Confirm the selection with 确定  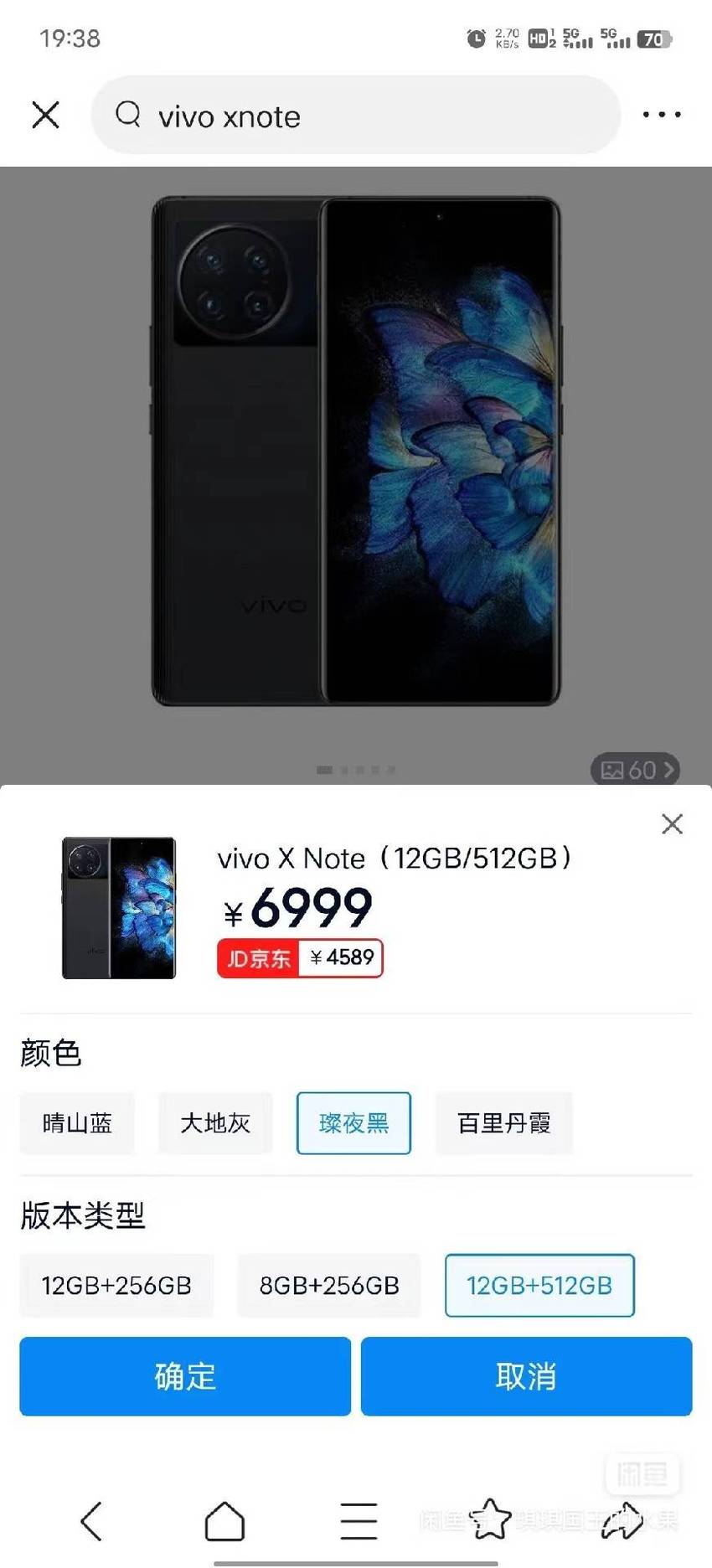point(185,1376)
